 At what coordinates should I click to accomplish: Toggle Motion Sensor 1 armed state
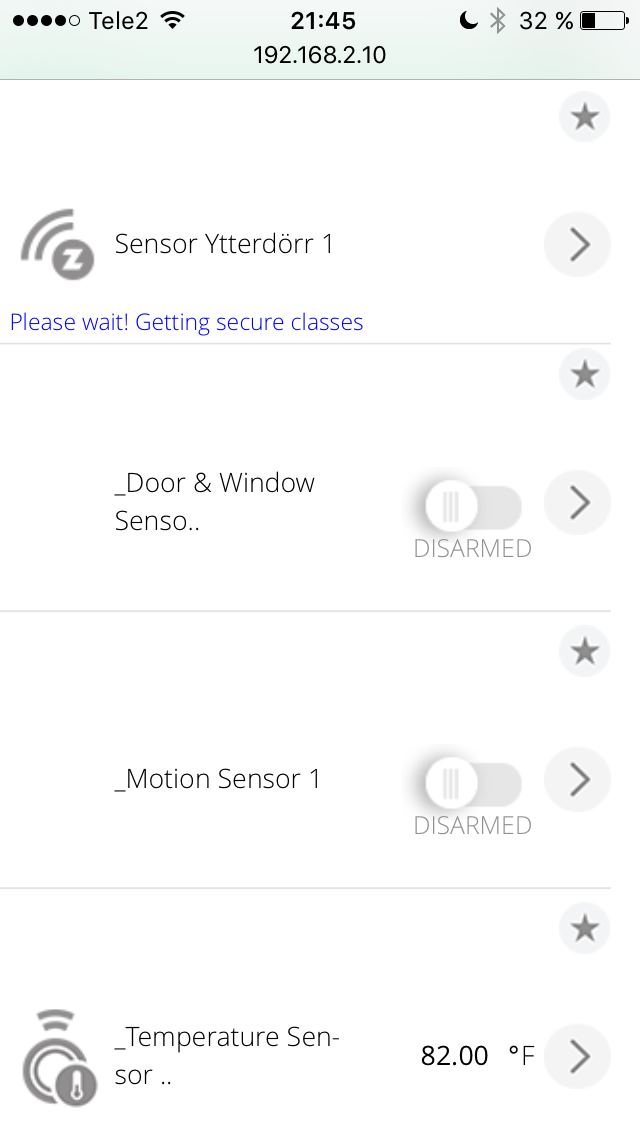point(473,784)
